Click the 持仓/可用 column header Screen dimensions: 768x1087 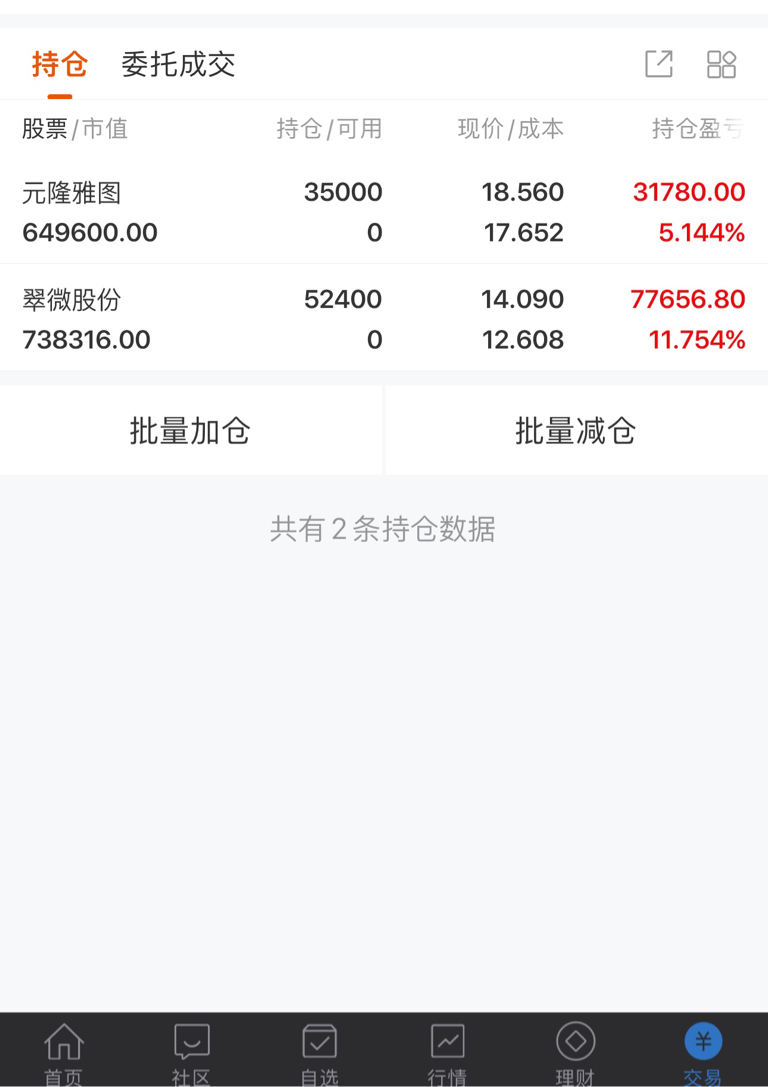tap(330, 128)
